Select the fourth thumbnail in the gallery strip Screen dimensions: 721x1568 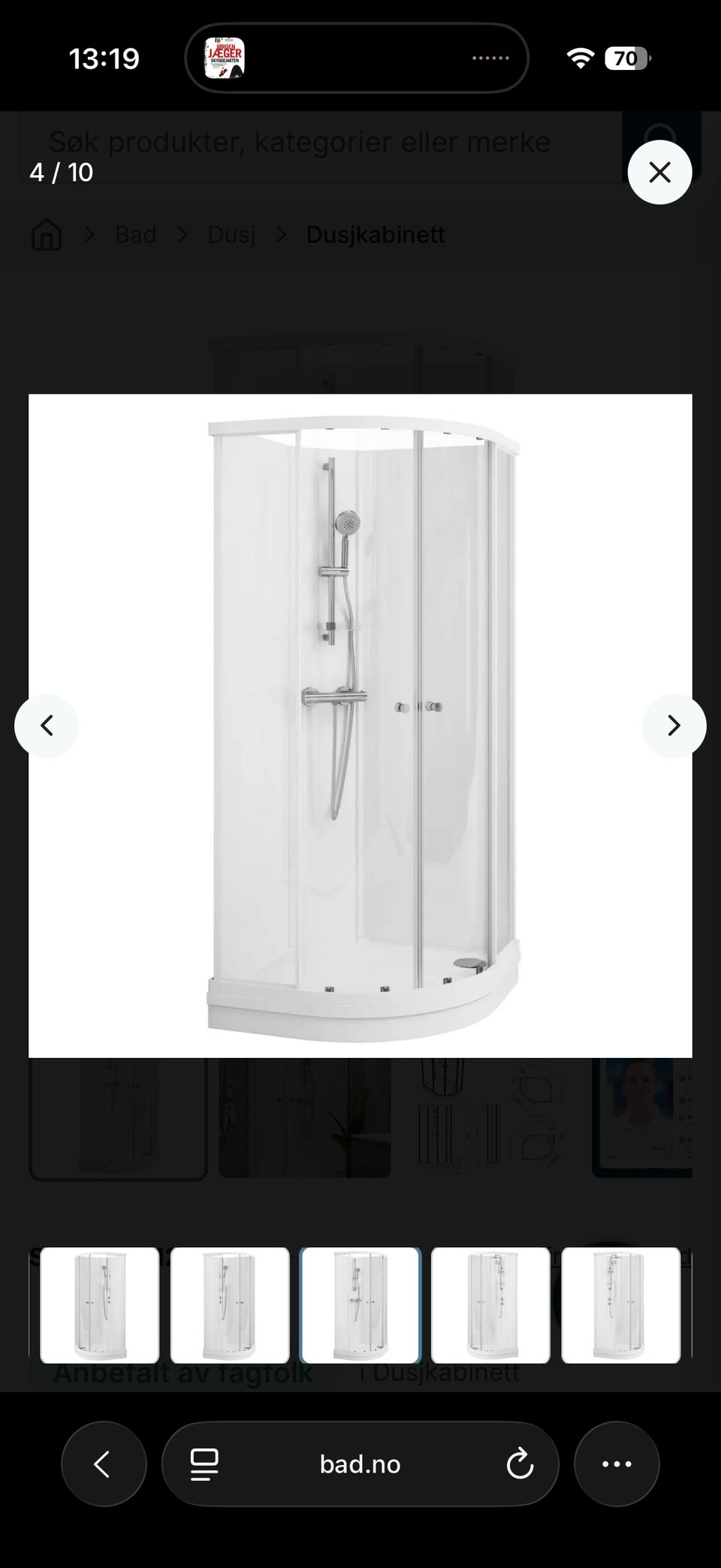point(490,1305)
